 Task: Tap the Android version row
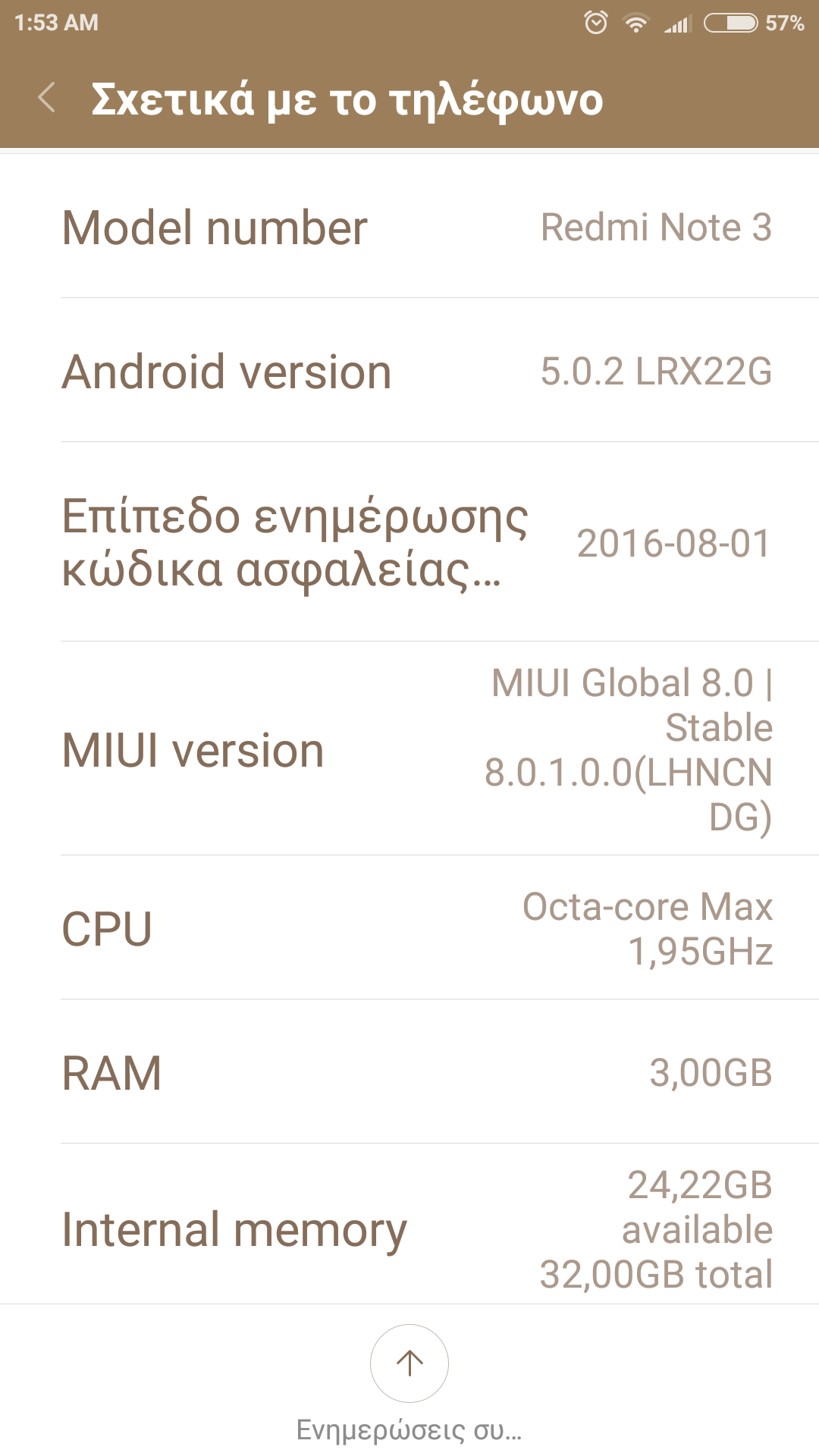(x=409, y=372)
